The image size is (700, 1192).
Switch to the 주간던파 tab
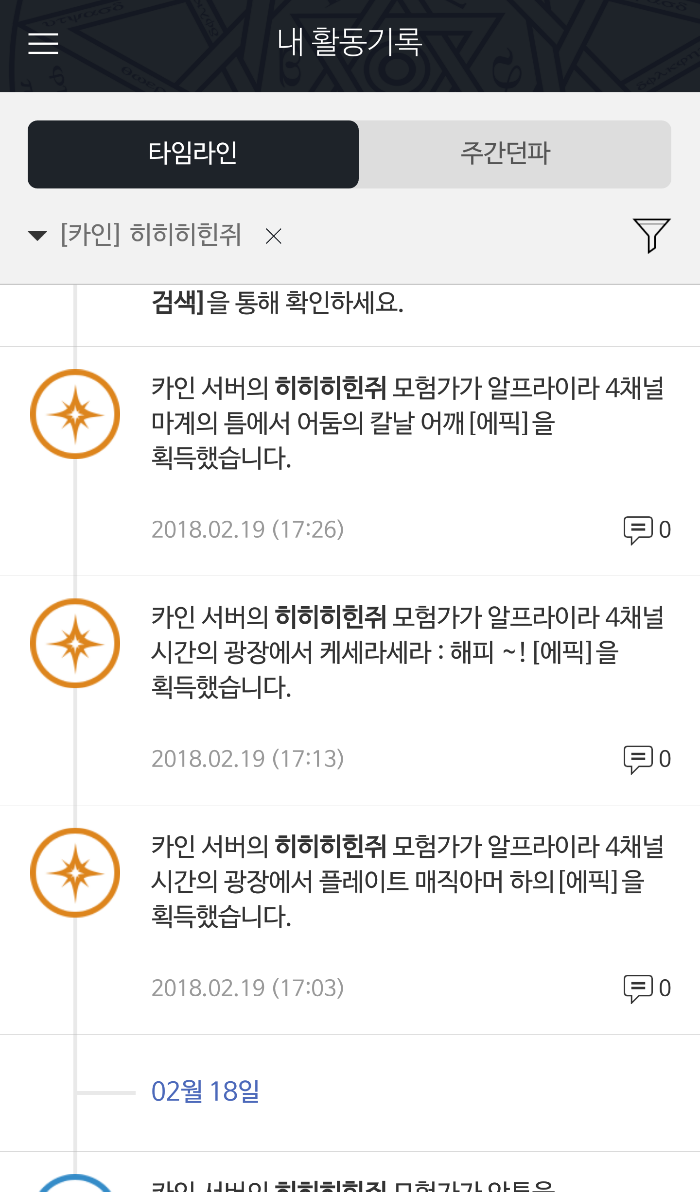coord(514,154)
